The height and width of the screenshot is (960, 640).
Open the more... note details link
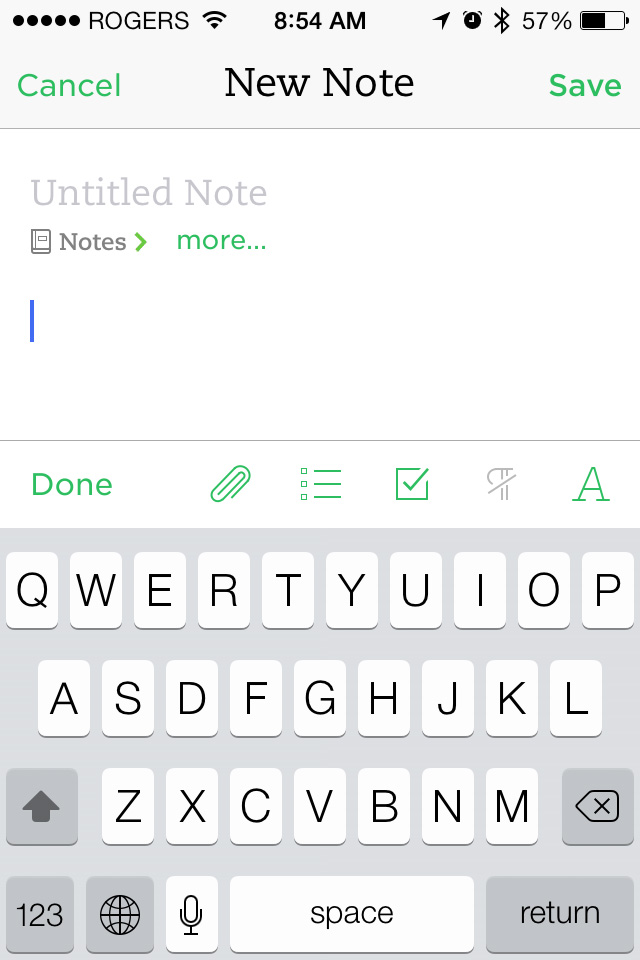pos(221,241)
